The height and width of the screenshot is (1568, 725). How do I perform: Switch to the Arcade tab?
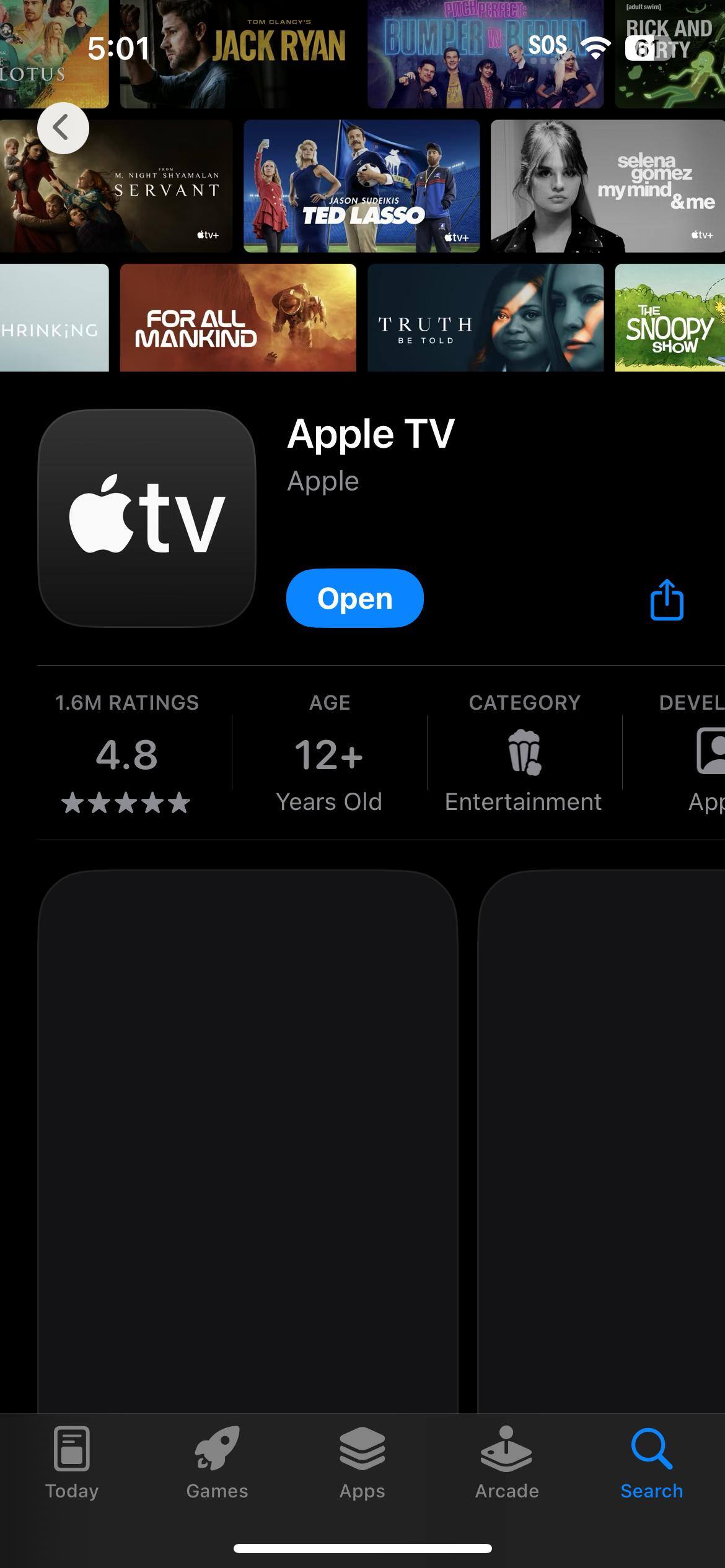point(507,1463)
